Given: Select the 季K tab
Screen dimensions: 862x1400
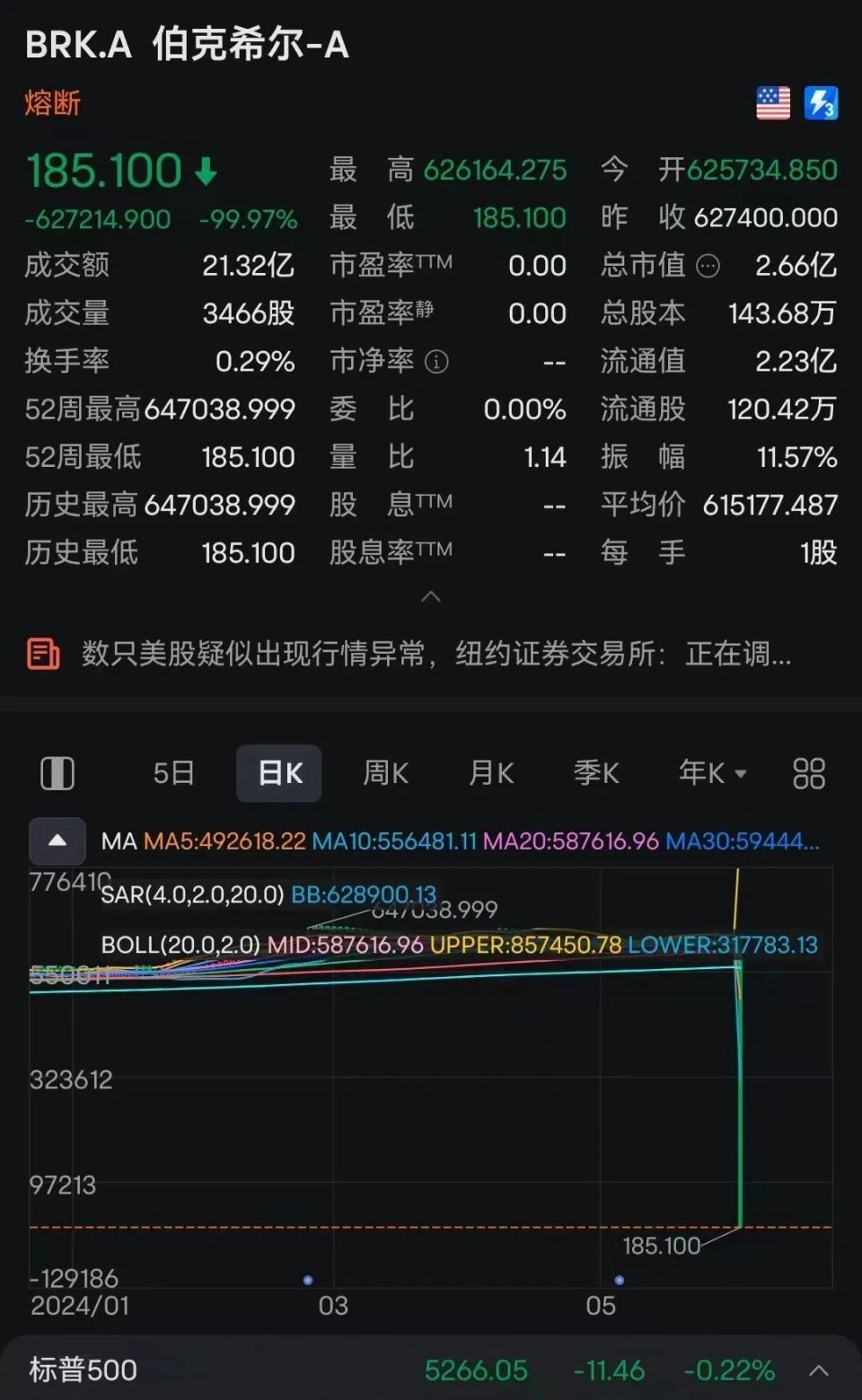Looking at the screenshot, I should (x=595, y=773).
